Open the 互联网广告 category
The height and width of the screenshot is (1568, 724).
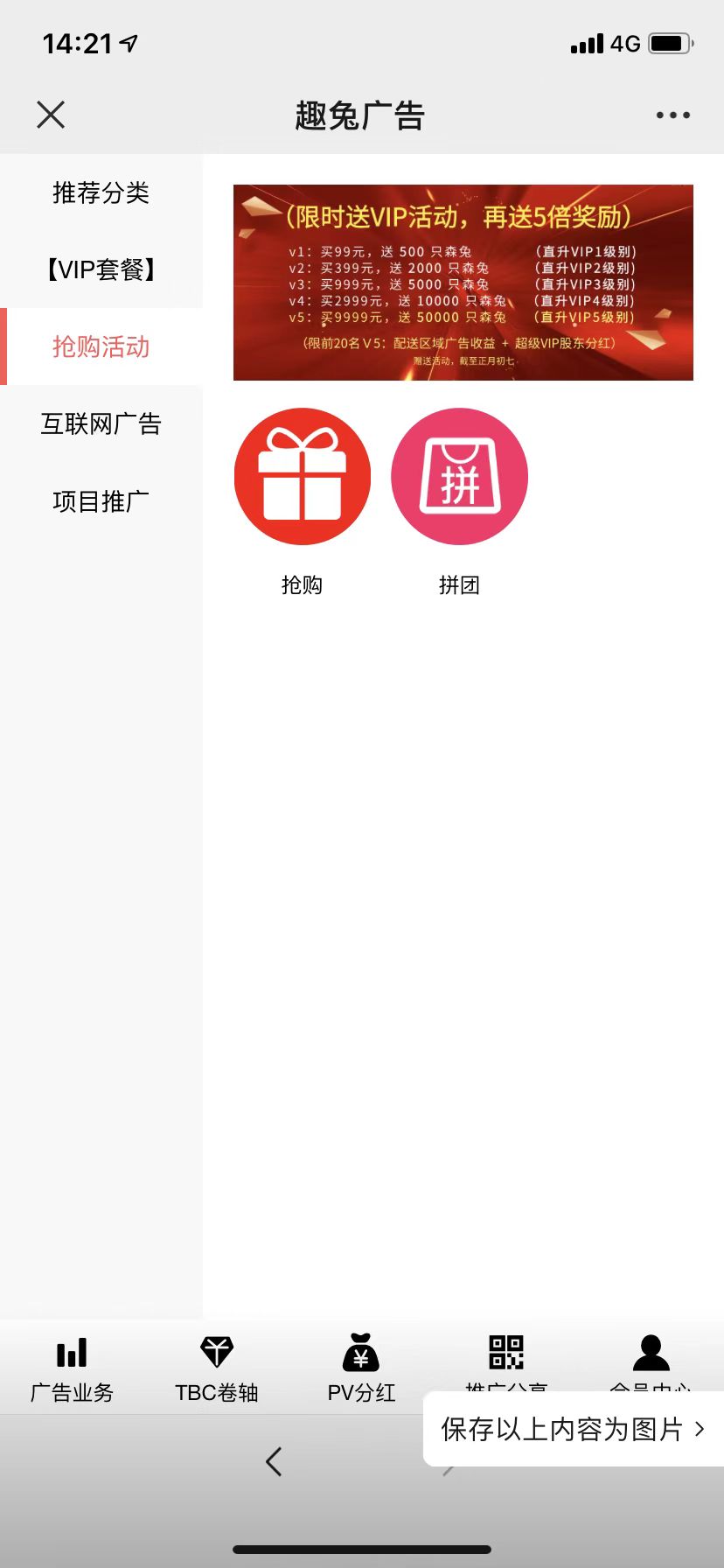coord(101,424)
